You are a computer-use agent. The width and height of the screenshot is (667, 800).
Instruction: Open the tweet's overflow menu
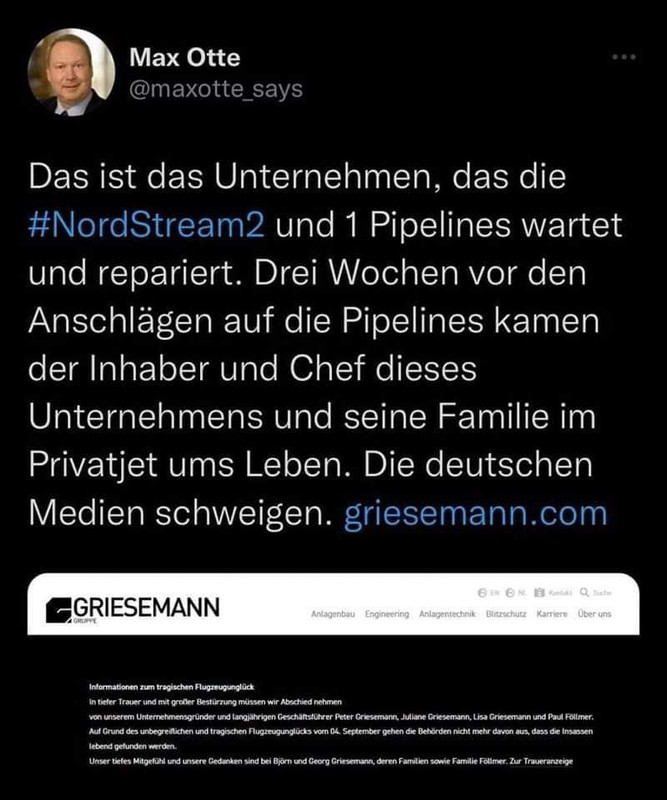(625, 56)
